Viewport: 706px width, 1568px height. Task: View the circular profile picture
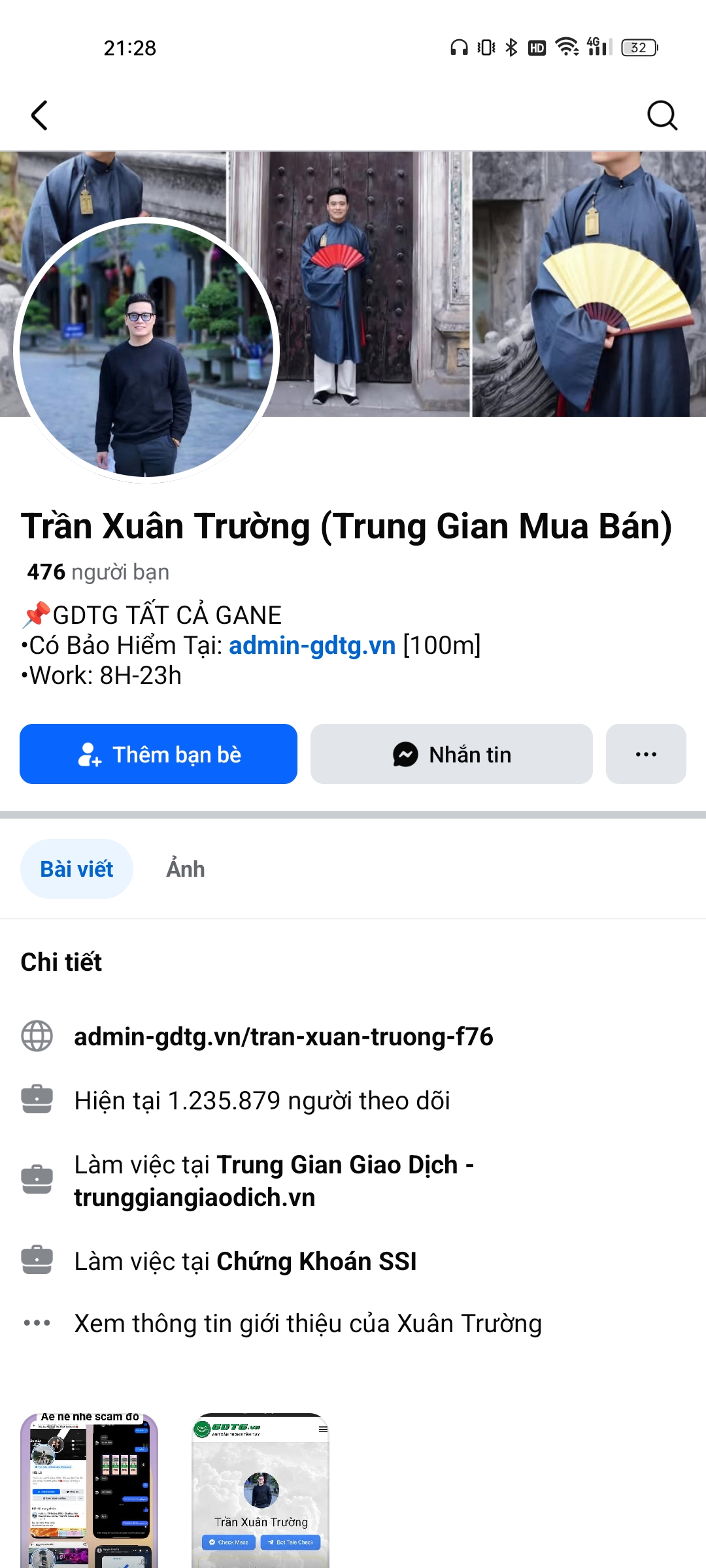pyautogui.click(x=146, y=350)
